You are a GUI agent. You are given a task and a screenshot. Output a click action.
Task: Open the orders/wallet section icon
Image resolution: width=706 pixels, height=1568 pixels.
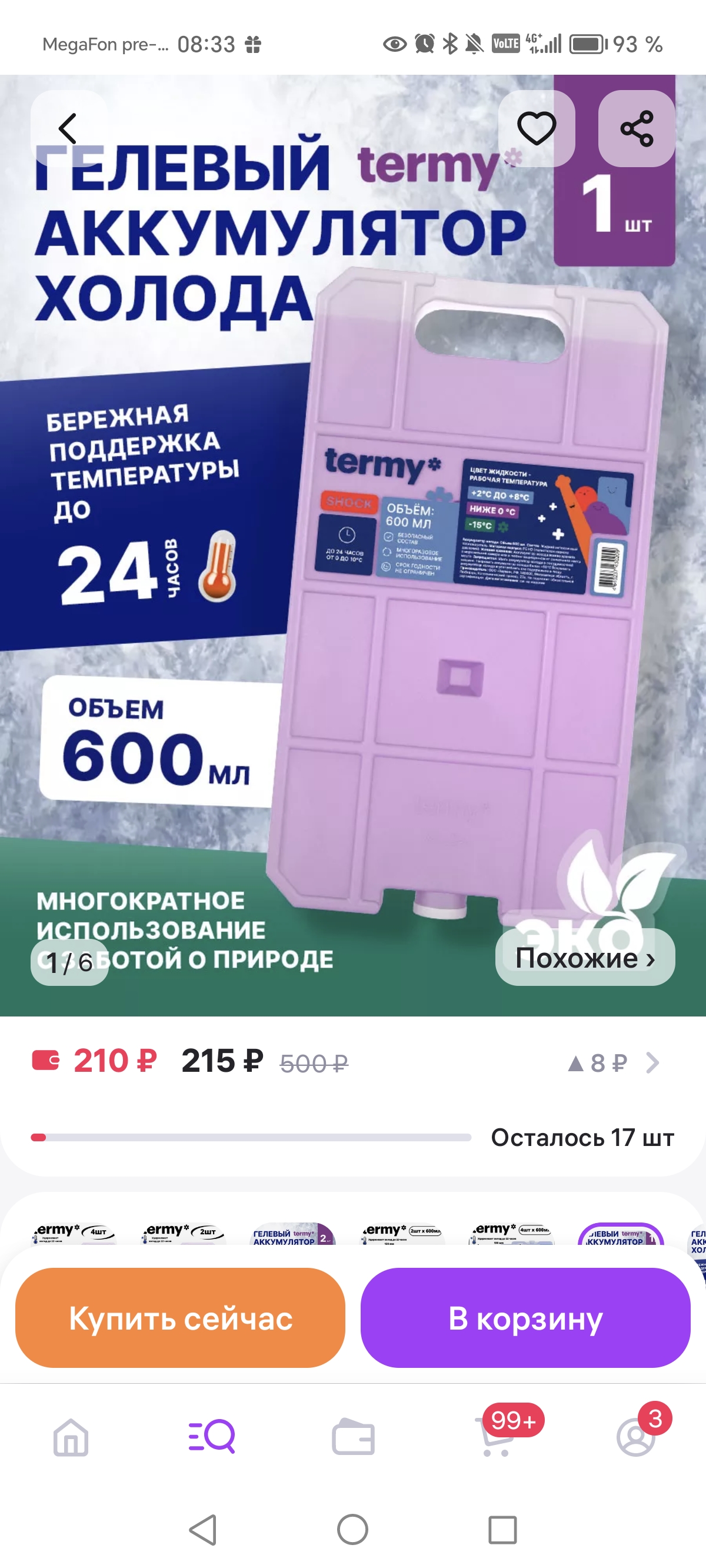click(353, 1443)
